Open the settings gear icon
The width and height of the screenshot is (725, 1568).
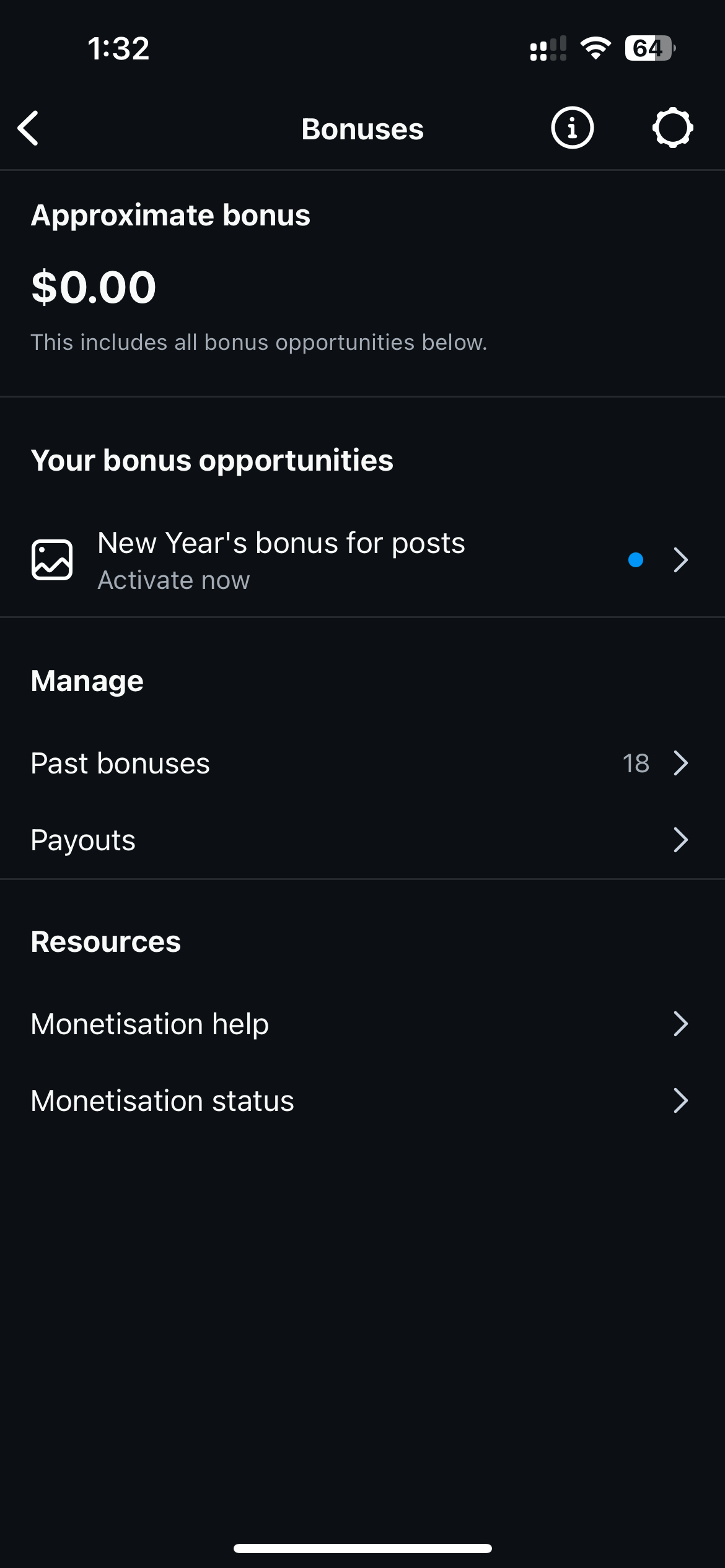(x=672, y=128)
